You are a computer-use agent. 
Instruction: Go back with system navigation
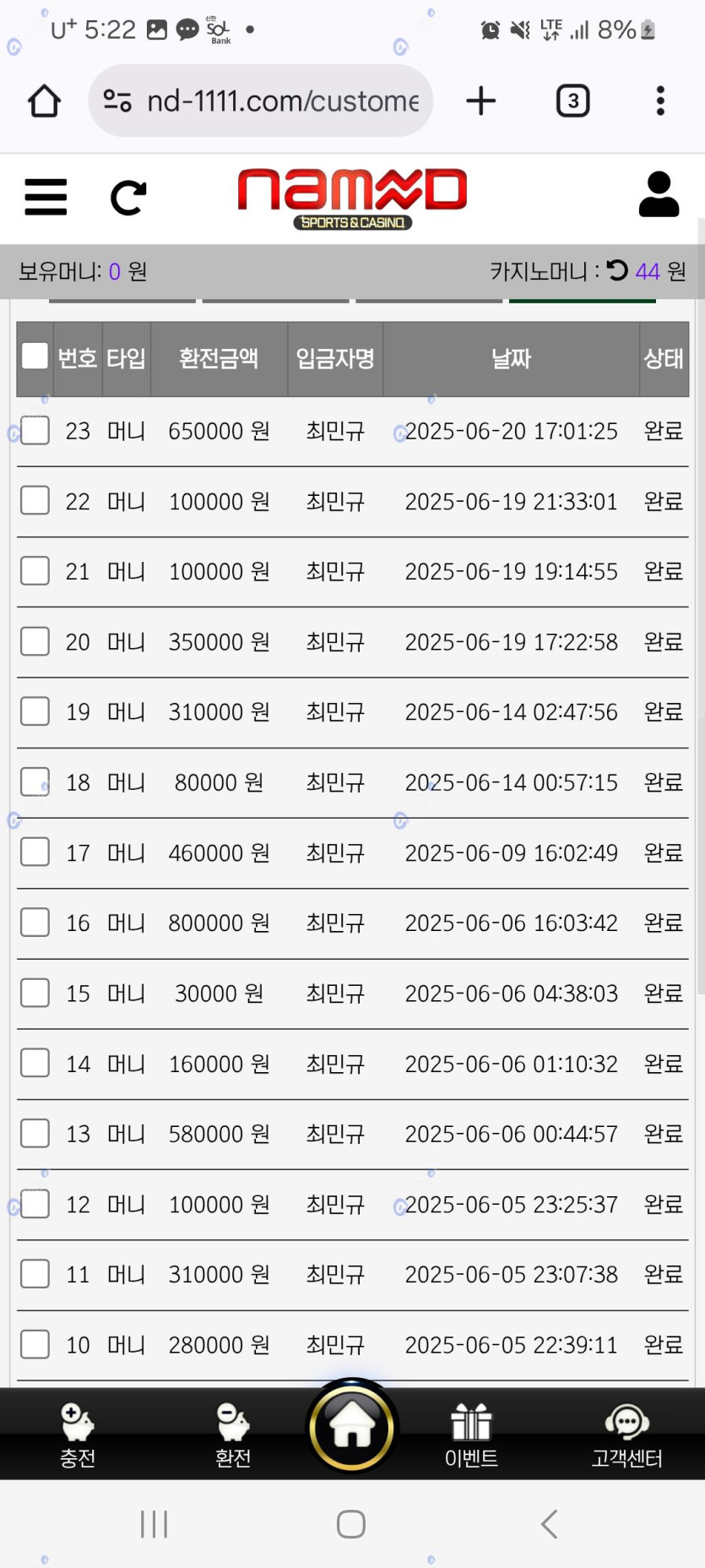pos(550,1524)
